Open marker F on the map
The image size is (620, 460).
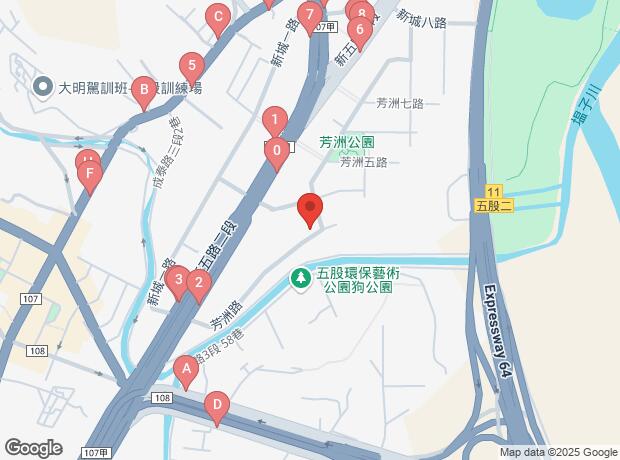[x=91, y=178]
